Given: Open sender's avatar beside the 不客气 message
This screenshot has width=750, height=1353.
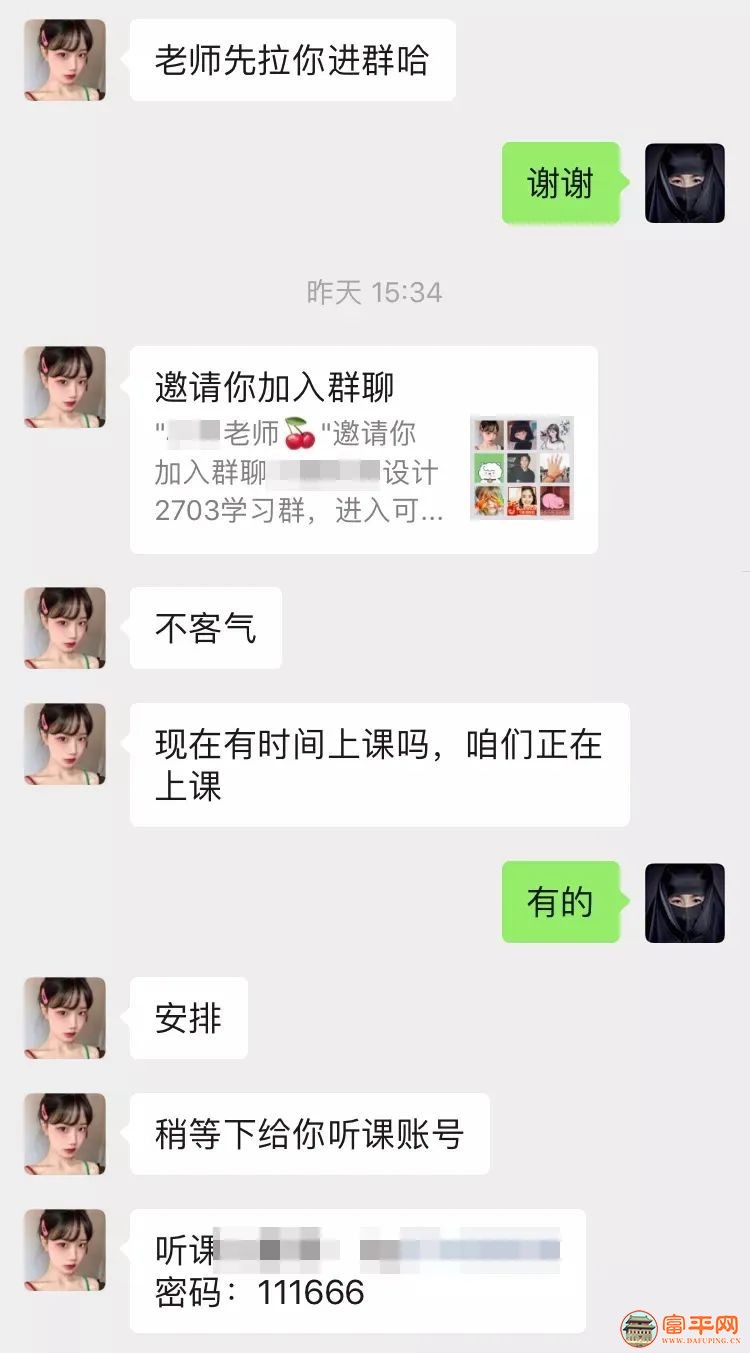Looking at the screenshot, I should (65, 628).
